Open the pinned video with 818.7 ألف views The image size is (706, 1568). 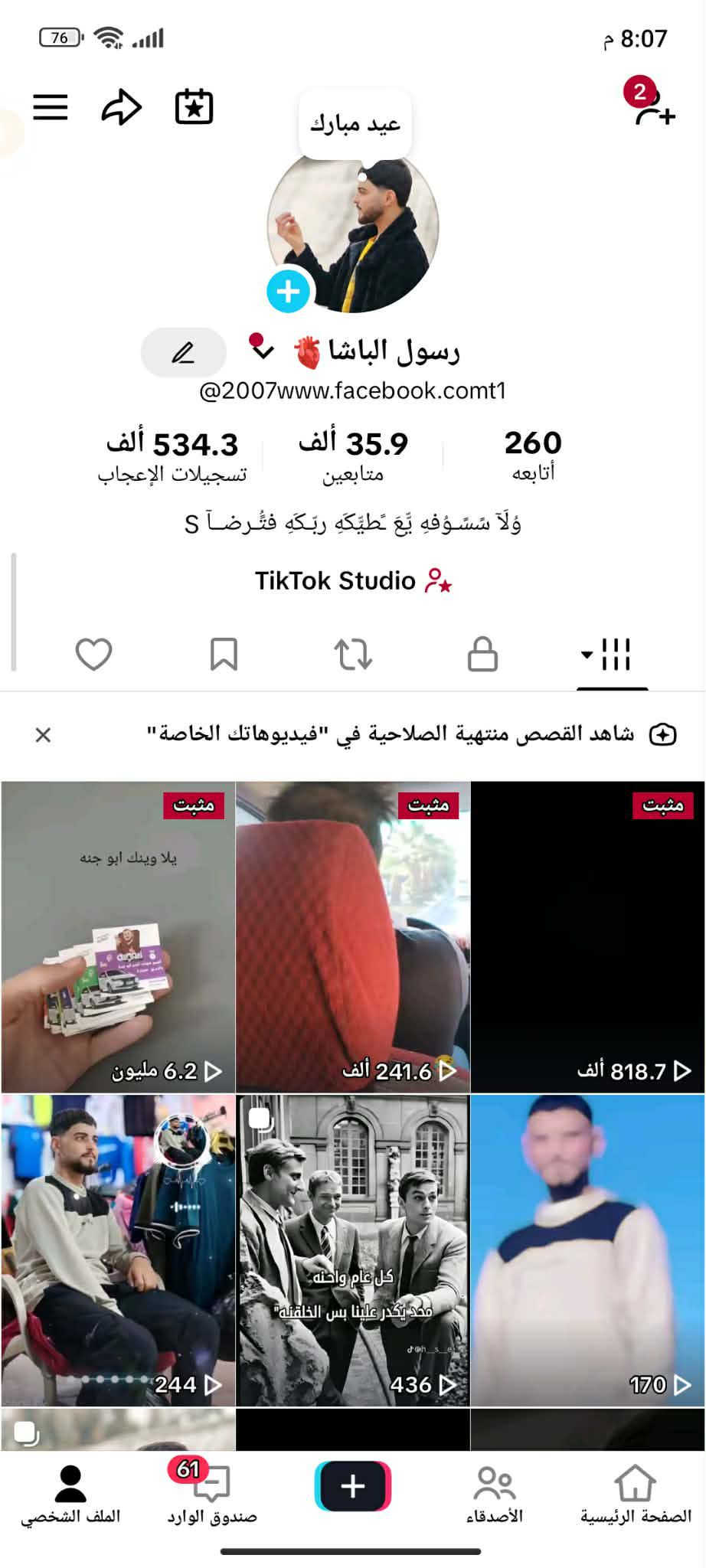pos(587,936)
